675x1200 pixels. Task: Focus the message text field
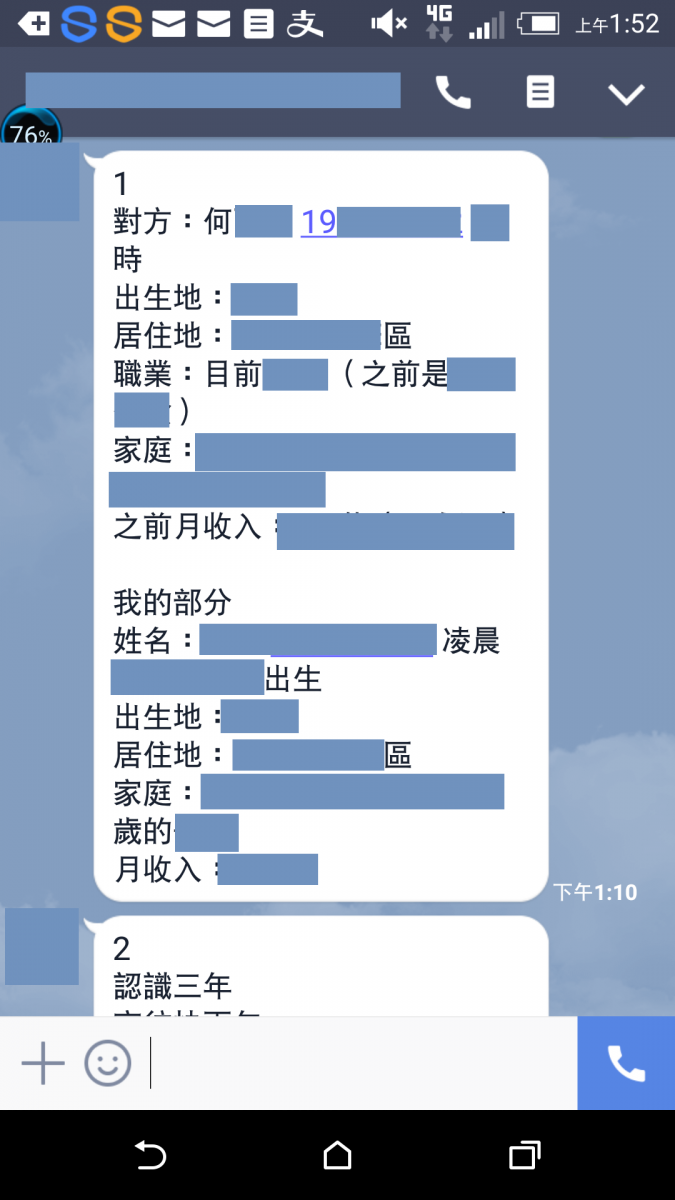click(362, 1063)
